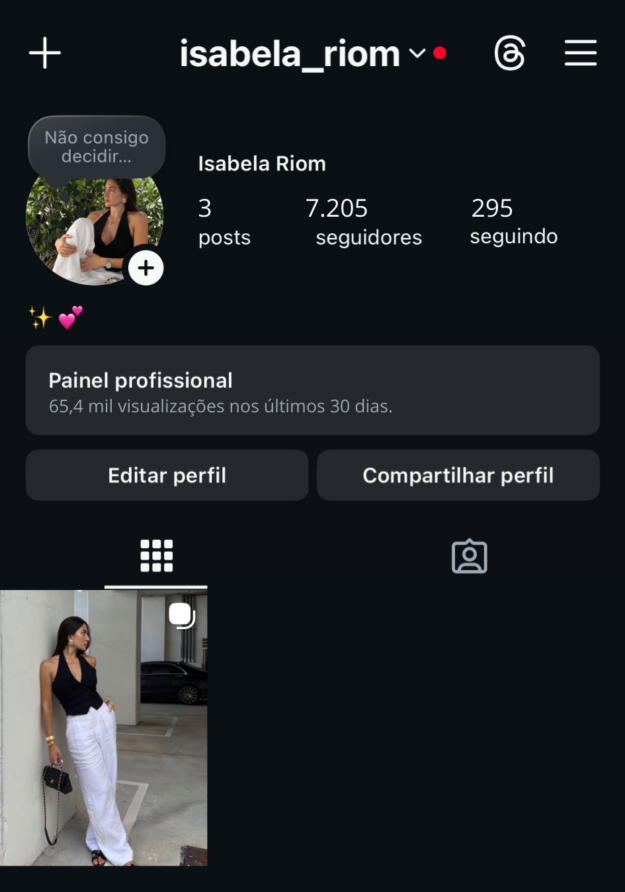
Task: Tap Compartilhar perfil
Action: 458,475
